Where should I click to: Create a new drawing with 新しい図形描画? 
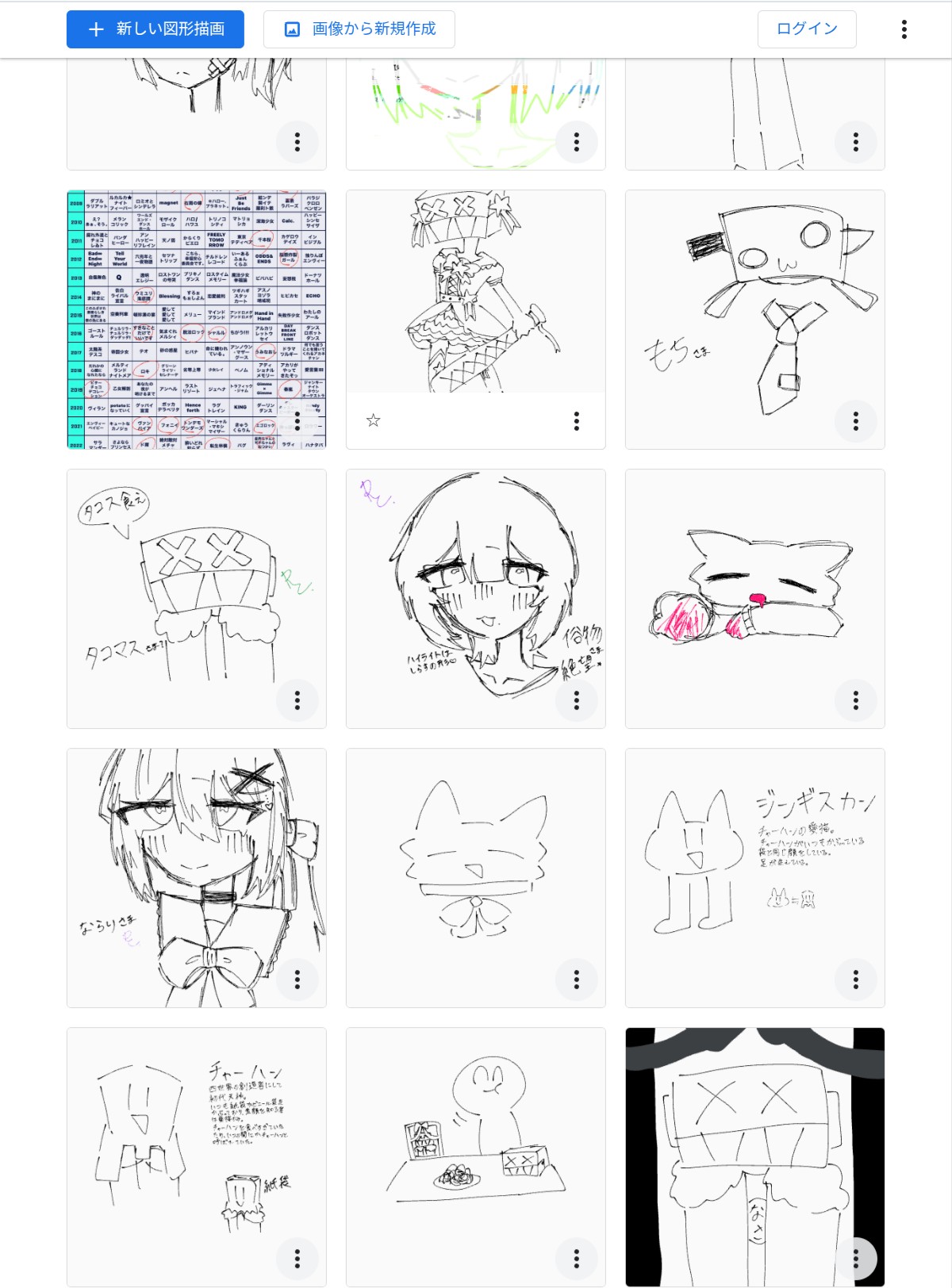pyautogui.click(x=155, y=29)
